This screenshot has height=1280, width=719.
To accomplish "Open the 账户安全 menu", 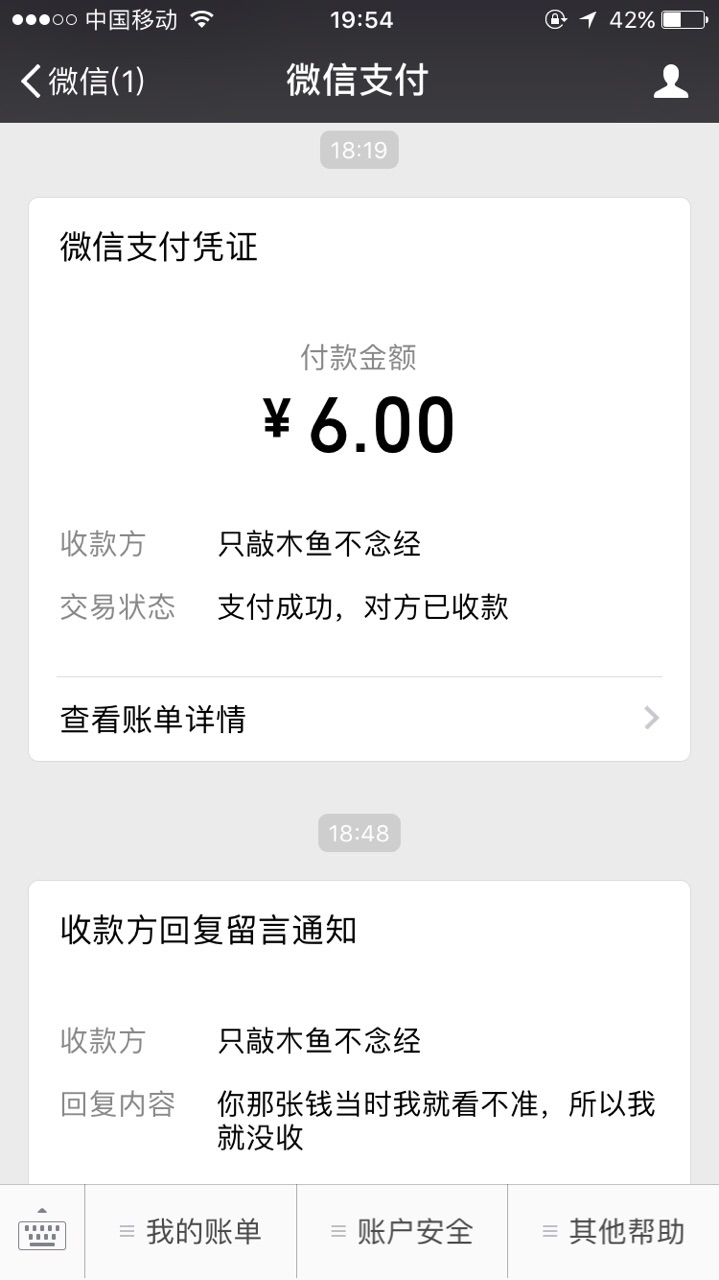I will pos(402,1232).
